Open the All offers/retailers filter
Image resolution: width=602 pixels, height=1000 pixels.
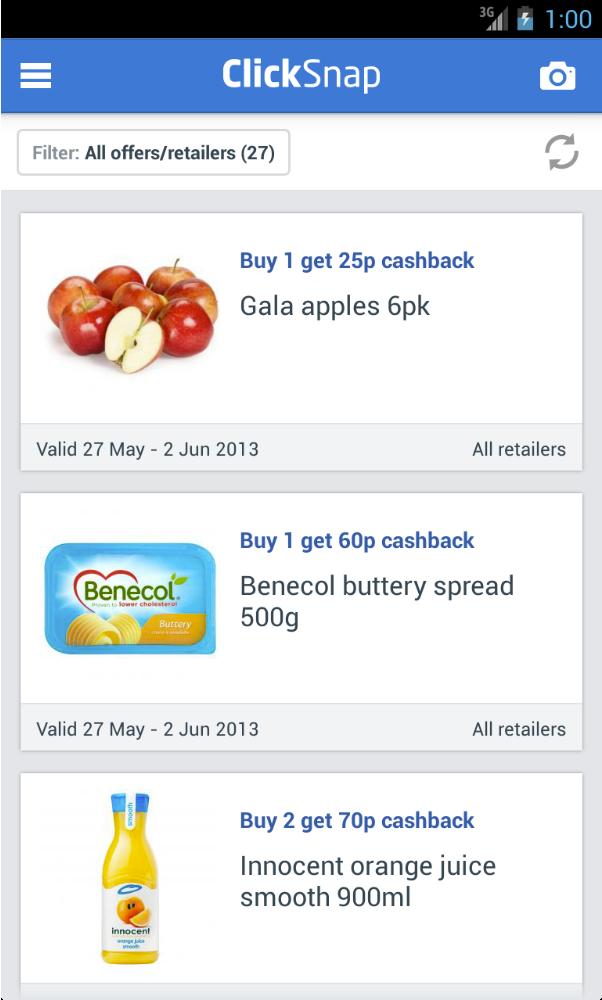tap(153, 153)
